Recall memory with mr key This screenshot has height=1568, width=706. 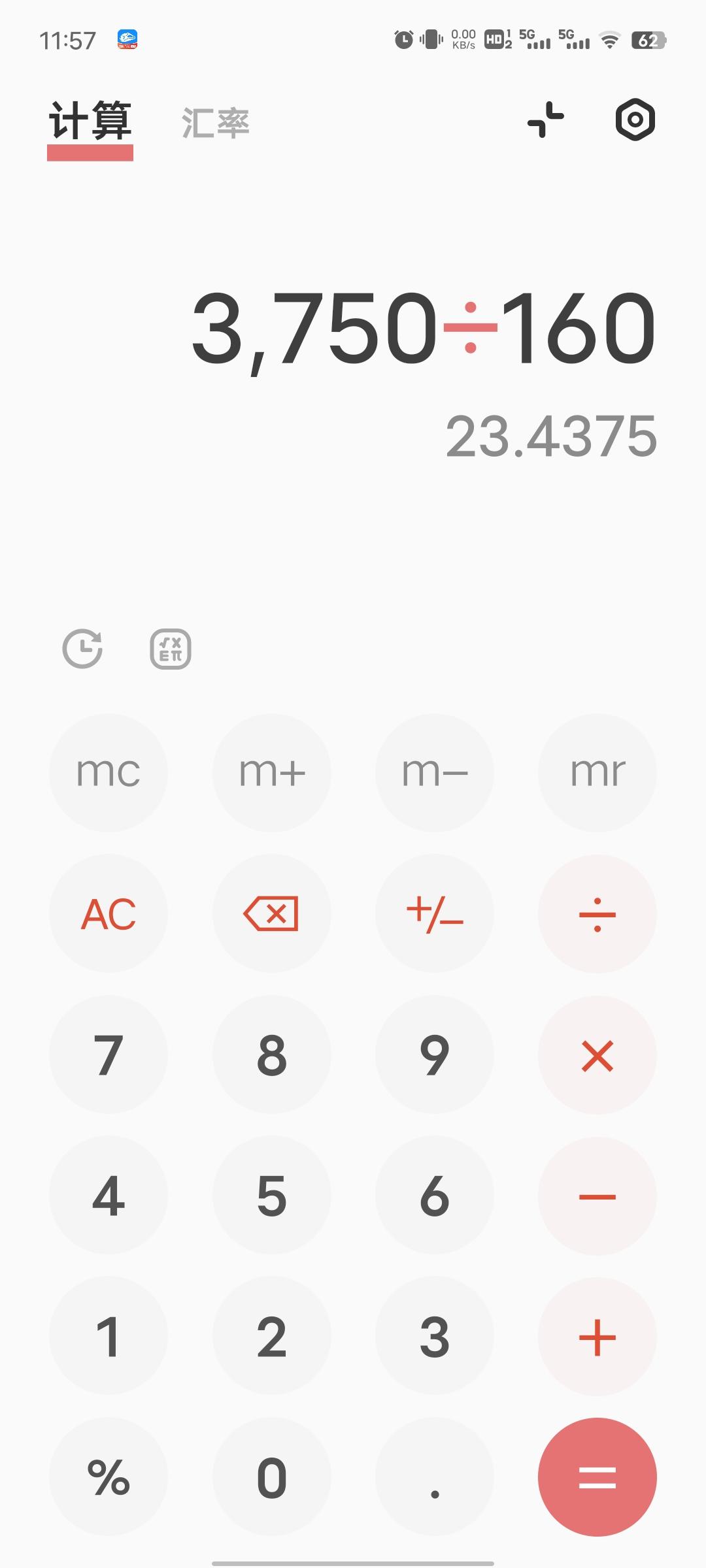pos(597,772)
